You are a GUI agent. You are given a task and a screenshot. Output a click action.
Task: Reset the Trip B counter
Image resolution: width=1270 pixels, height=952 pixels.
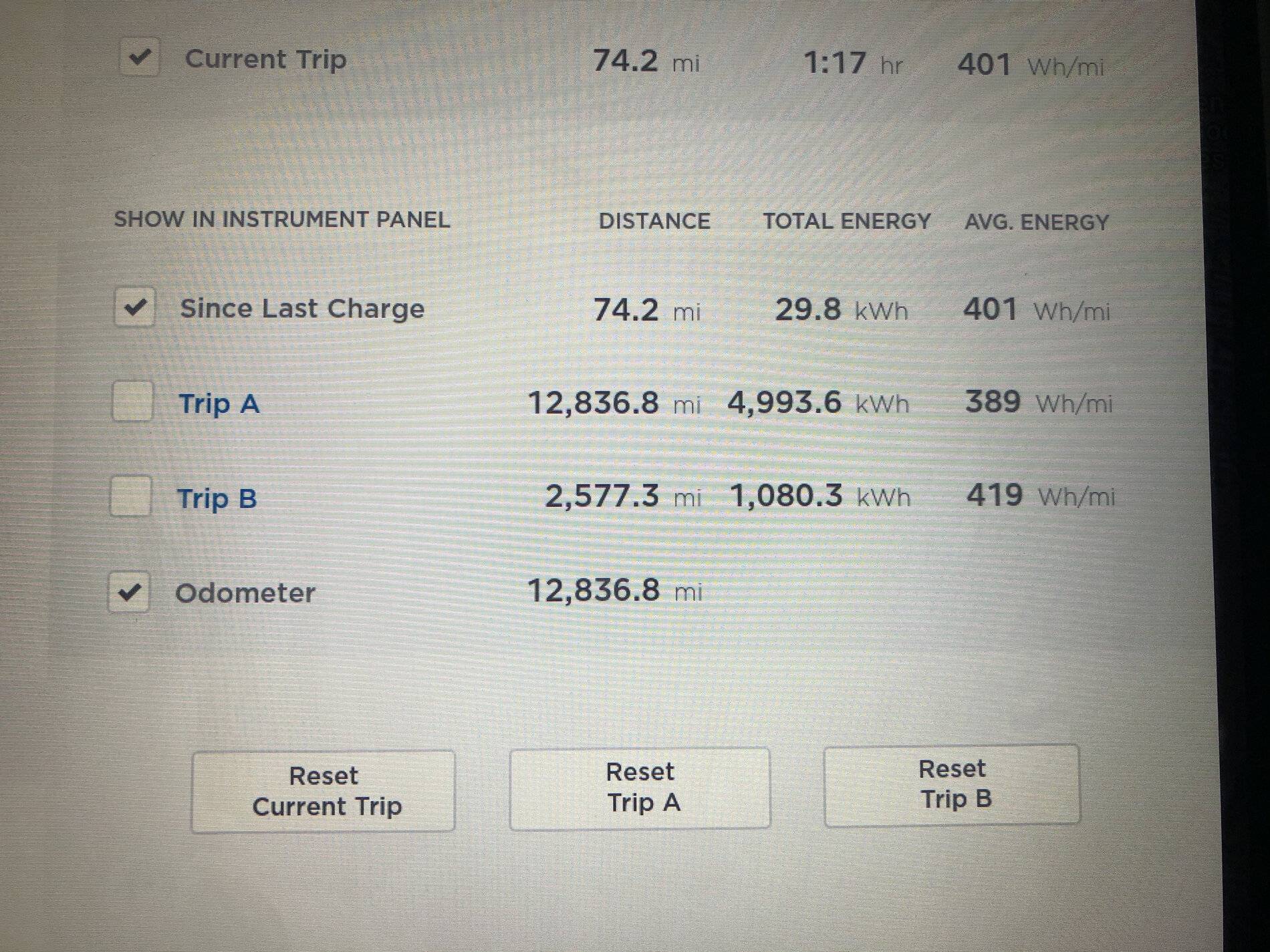[x=952, y=785]
